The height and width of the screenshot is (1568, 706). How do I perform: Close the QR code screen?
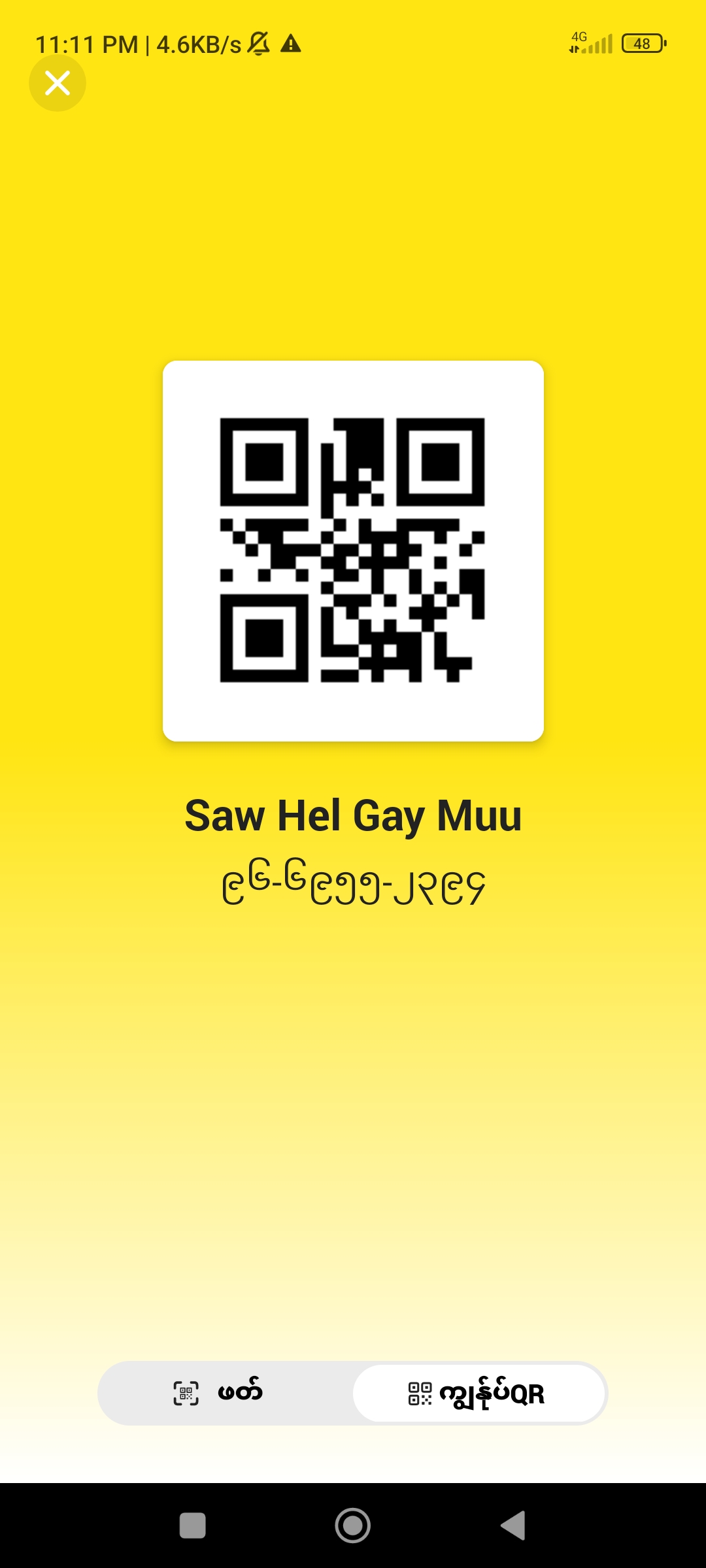click(x=58, y=83)
